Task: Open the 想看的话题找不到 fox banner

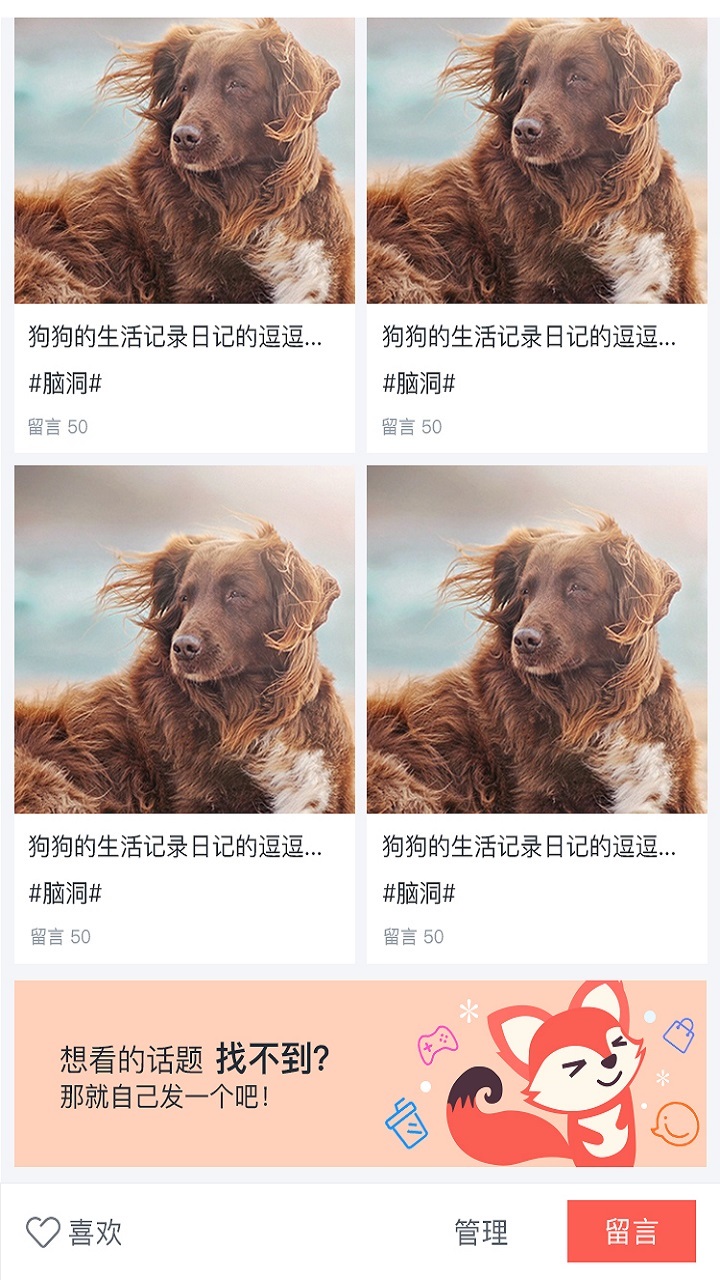Action: [x=360, y=1073]
